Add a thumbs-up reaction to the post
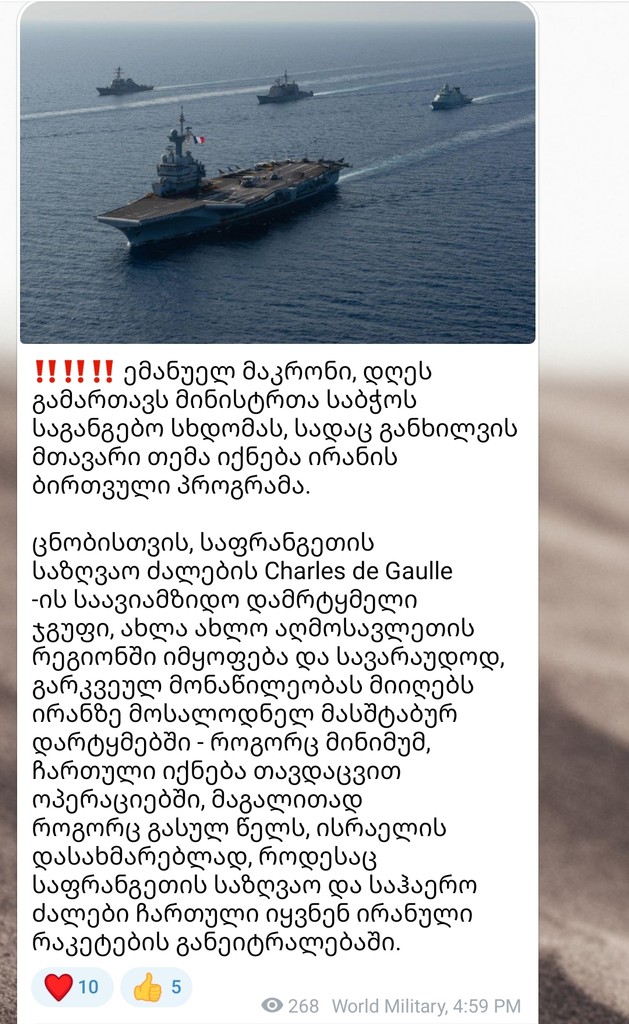Viewport: 629px width, 1024px height. (x=156, y=987)
